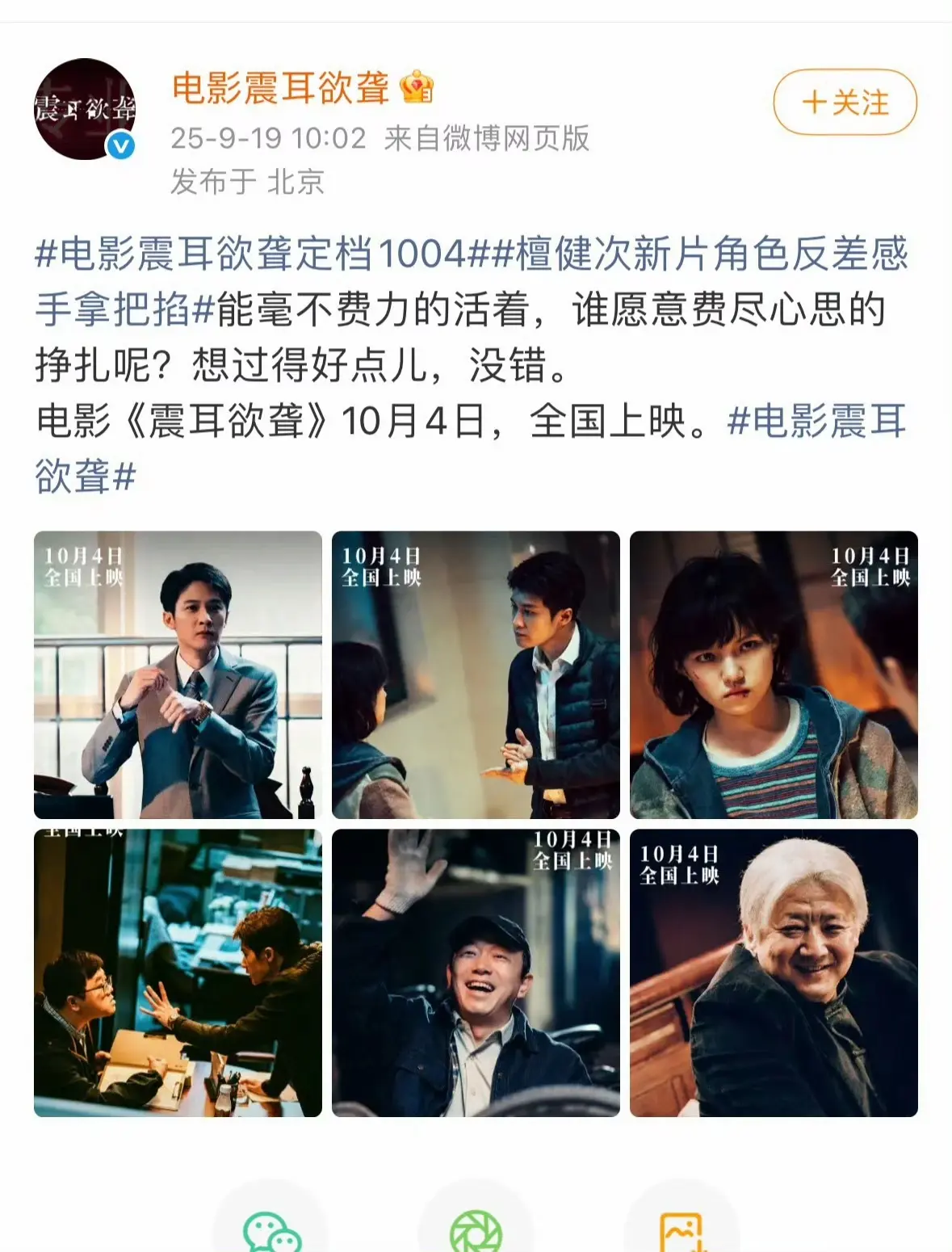Follow 电影震耳欲聋 with the 关注 button

[x=845, y=103]
